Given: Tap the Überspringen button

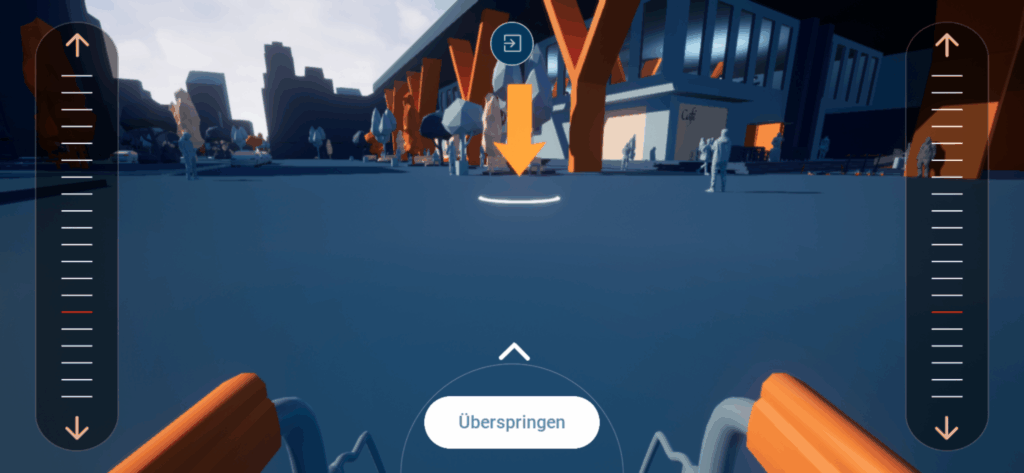Looking at the screenshot, I should pyautogui.click(x=511, y=422).
